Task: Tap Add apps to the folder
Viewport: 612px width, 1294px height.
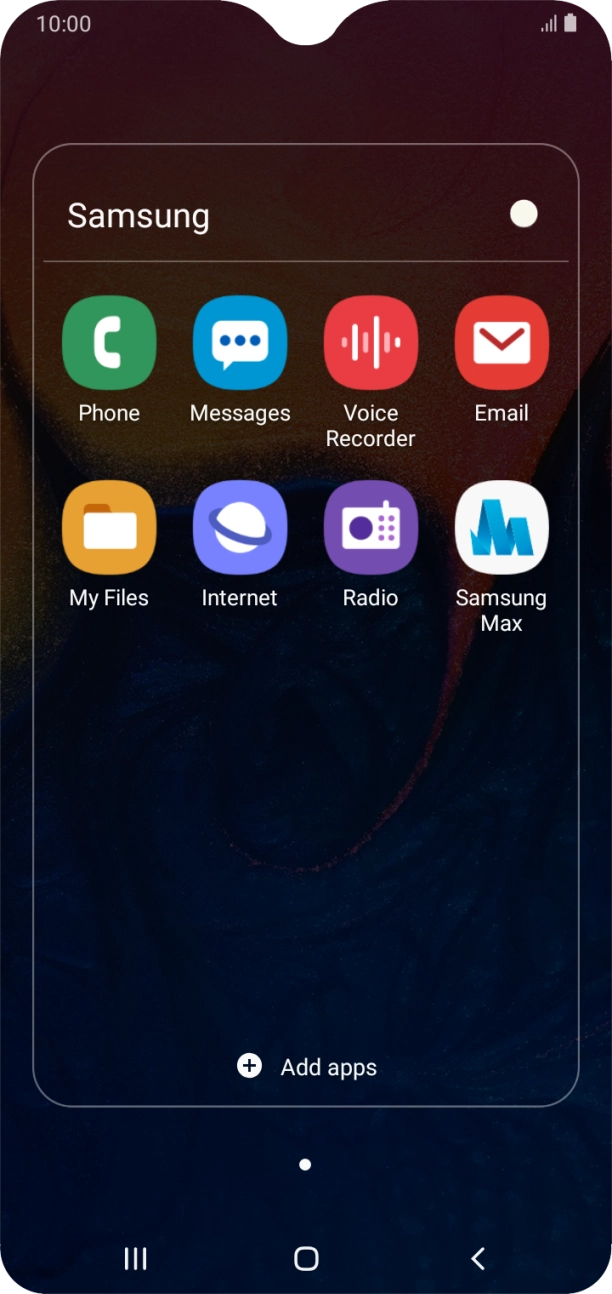Action: point(307,1067)
